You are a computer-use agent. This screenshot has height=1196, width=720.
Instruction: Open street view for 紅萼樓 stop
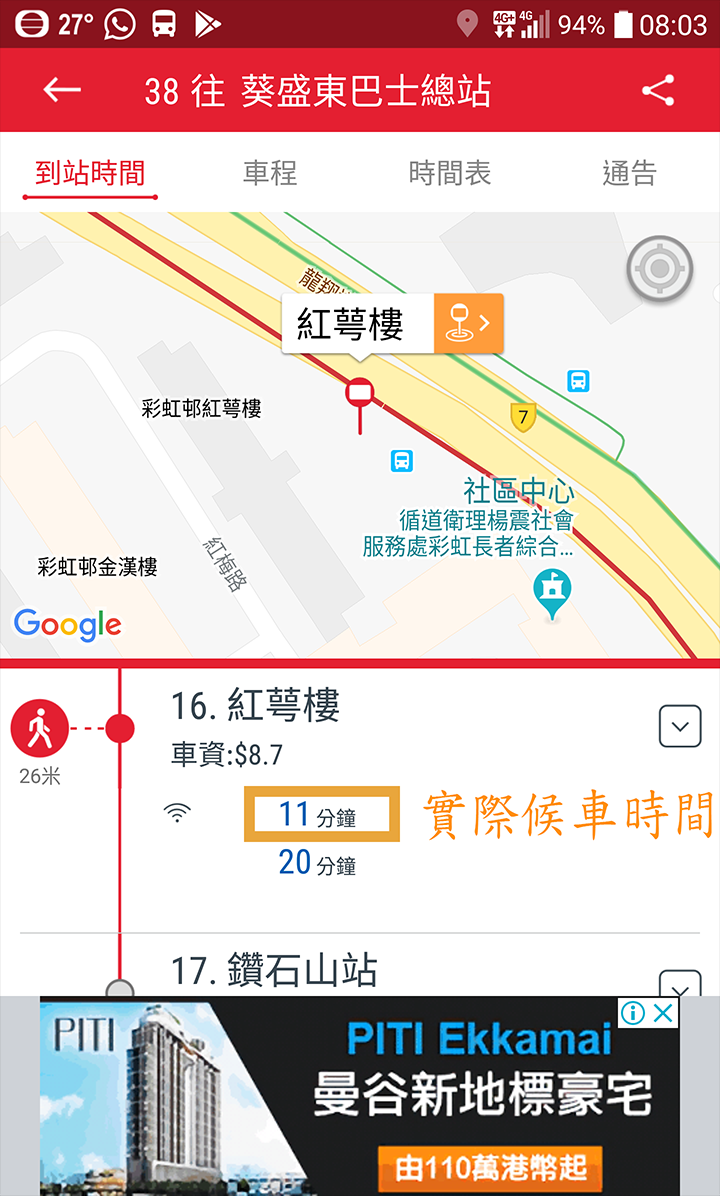(468, 323)
